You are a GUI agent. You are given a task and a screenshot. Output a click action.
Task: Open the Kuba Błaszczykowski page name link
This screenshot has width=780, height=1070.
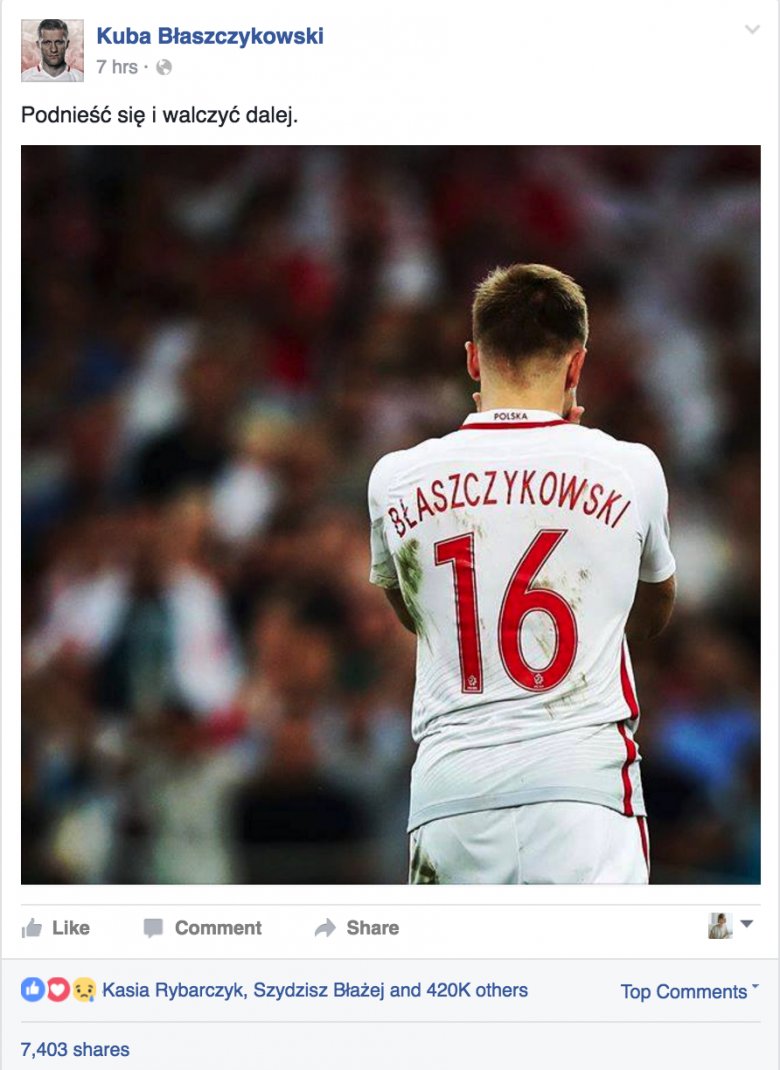[210, 37]
